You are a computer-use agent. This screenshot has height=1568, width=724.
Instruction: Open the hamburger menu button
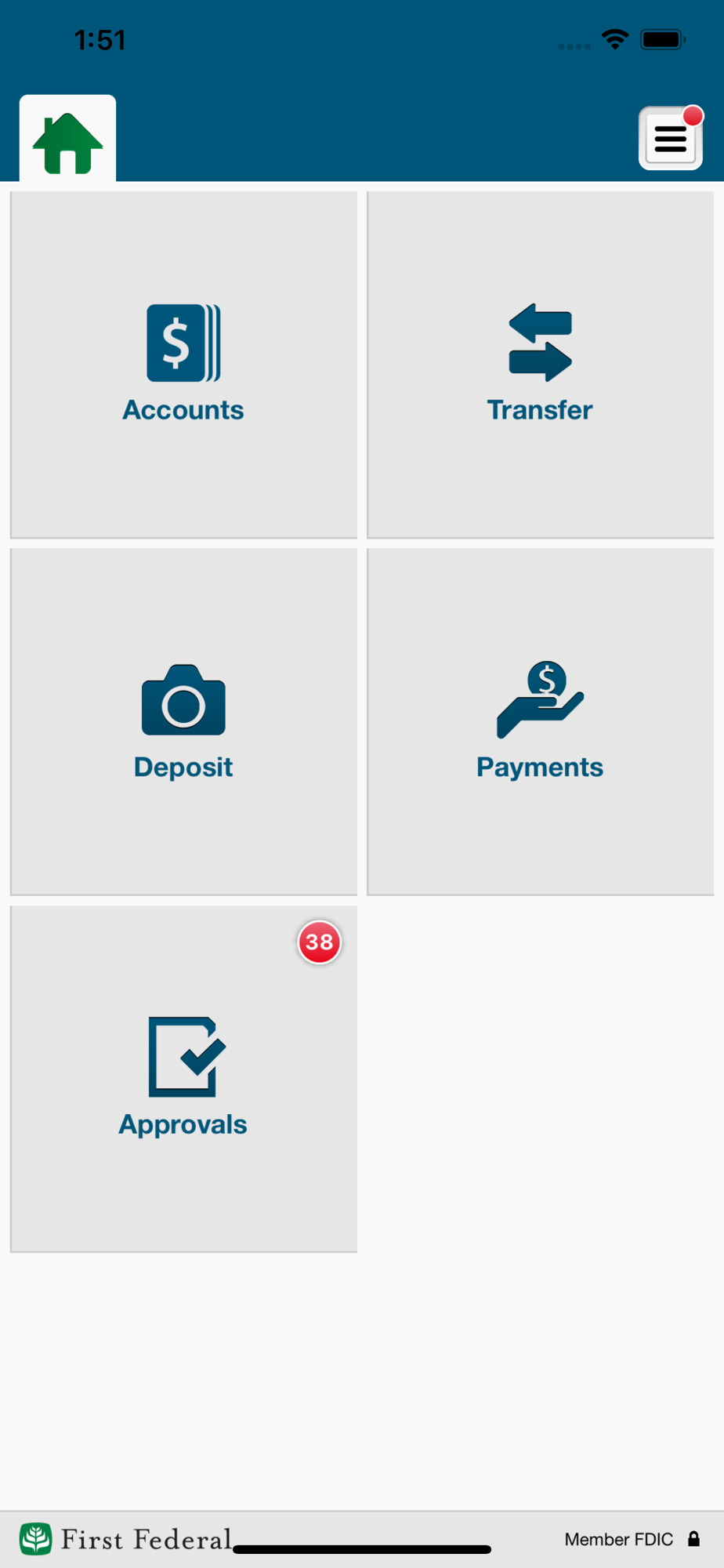[x=671, y=139]
